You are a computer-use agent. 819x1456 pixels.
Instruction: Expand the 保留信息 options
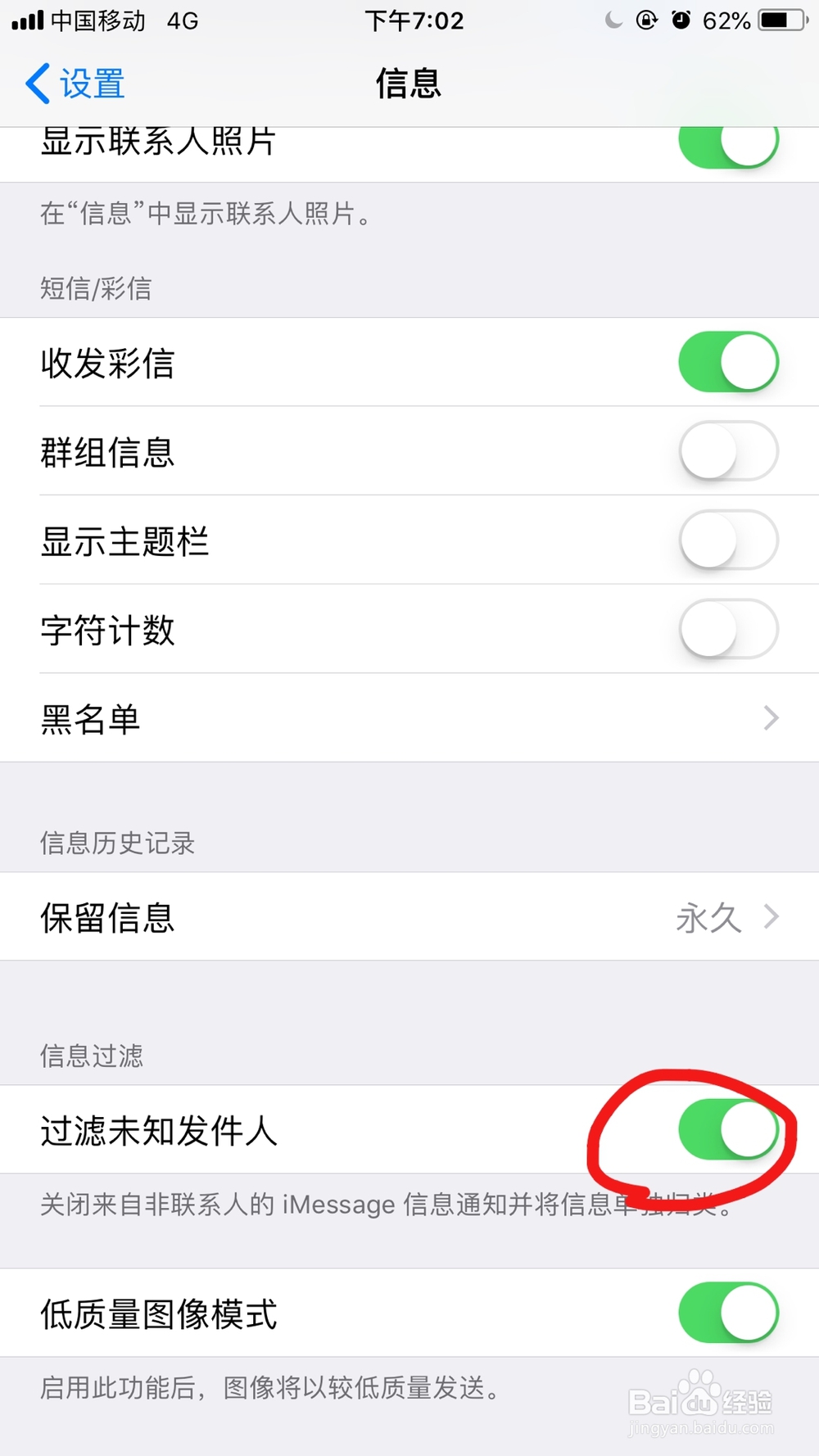click(409, 917)
